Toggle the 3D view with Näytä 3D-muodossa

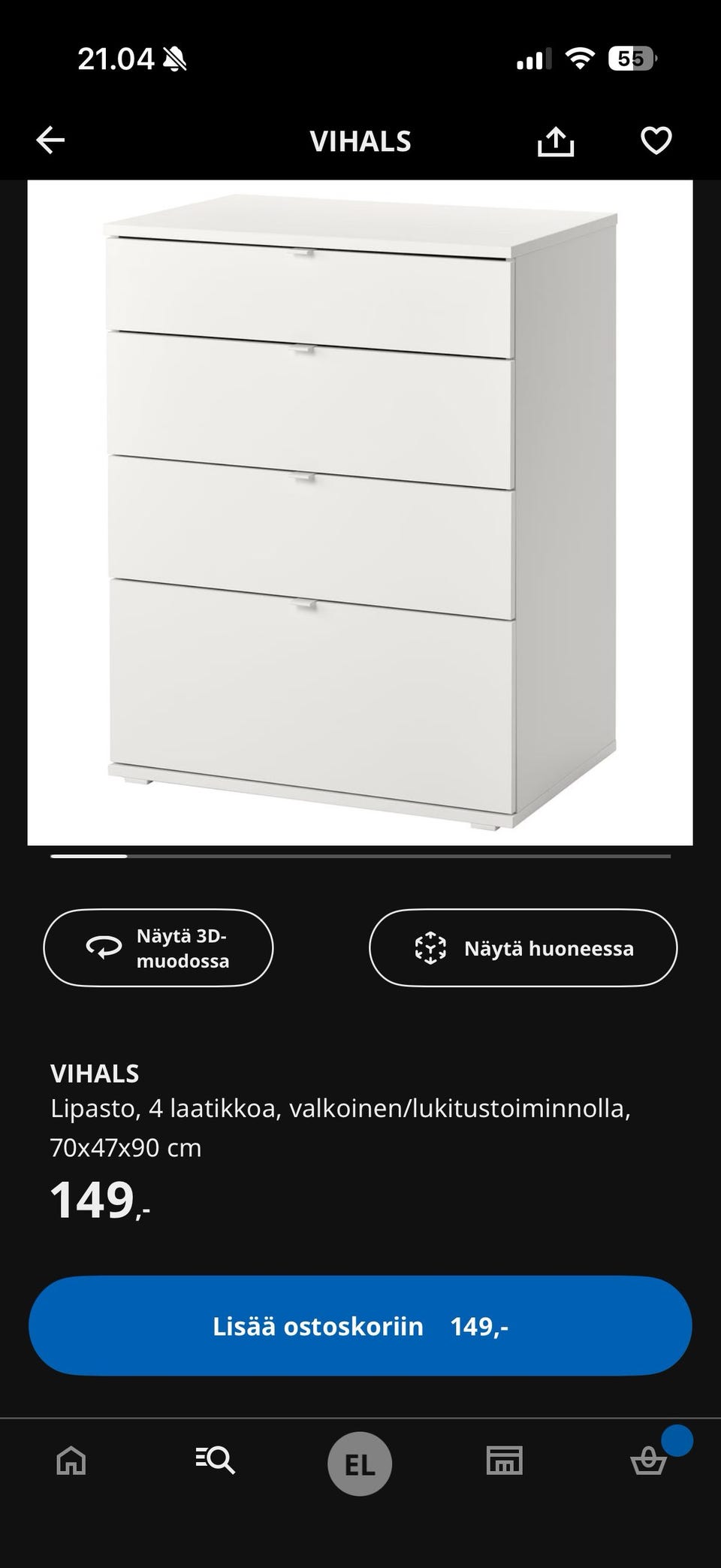[x=159, y=947]
